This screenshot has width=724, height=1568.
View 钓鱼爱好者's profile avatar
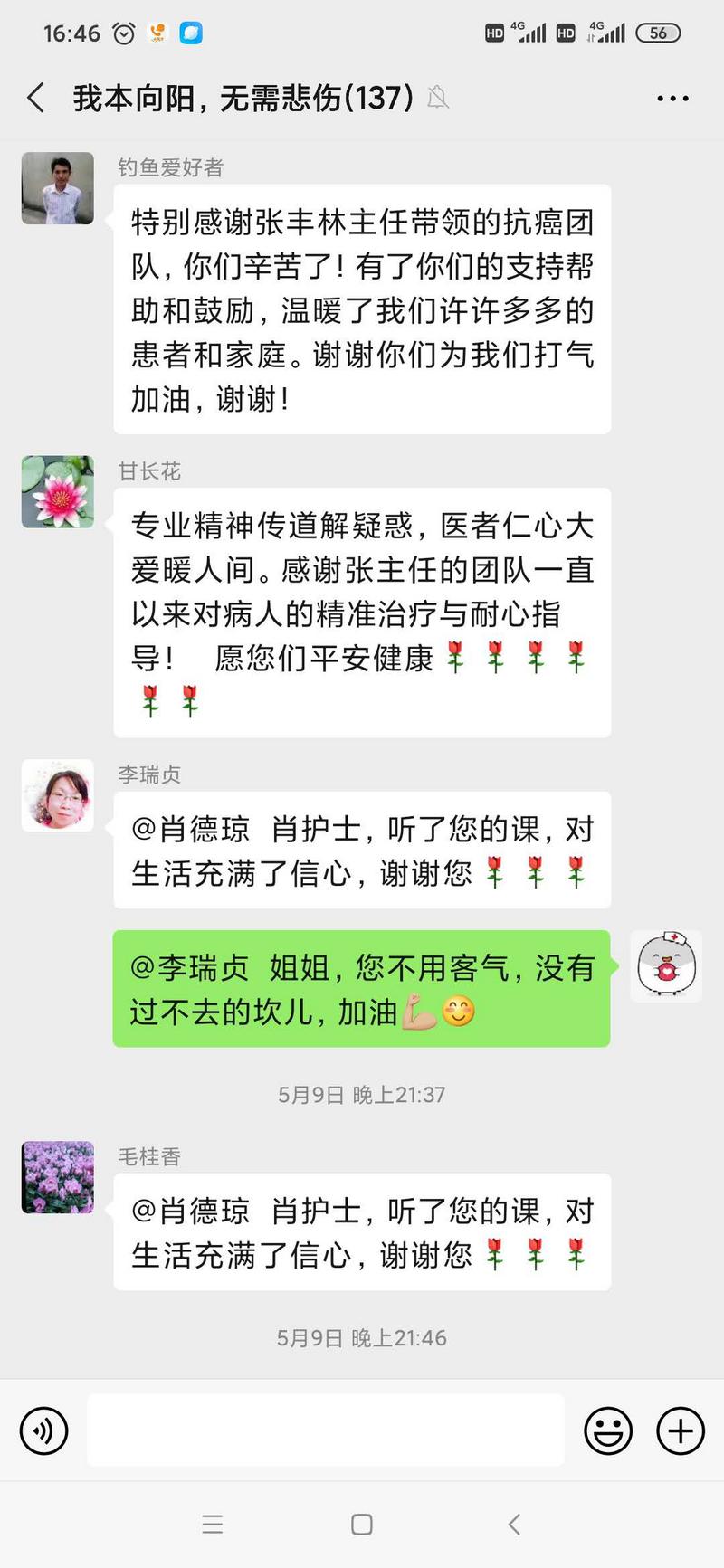point(58,188)
